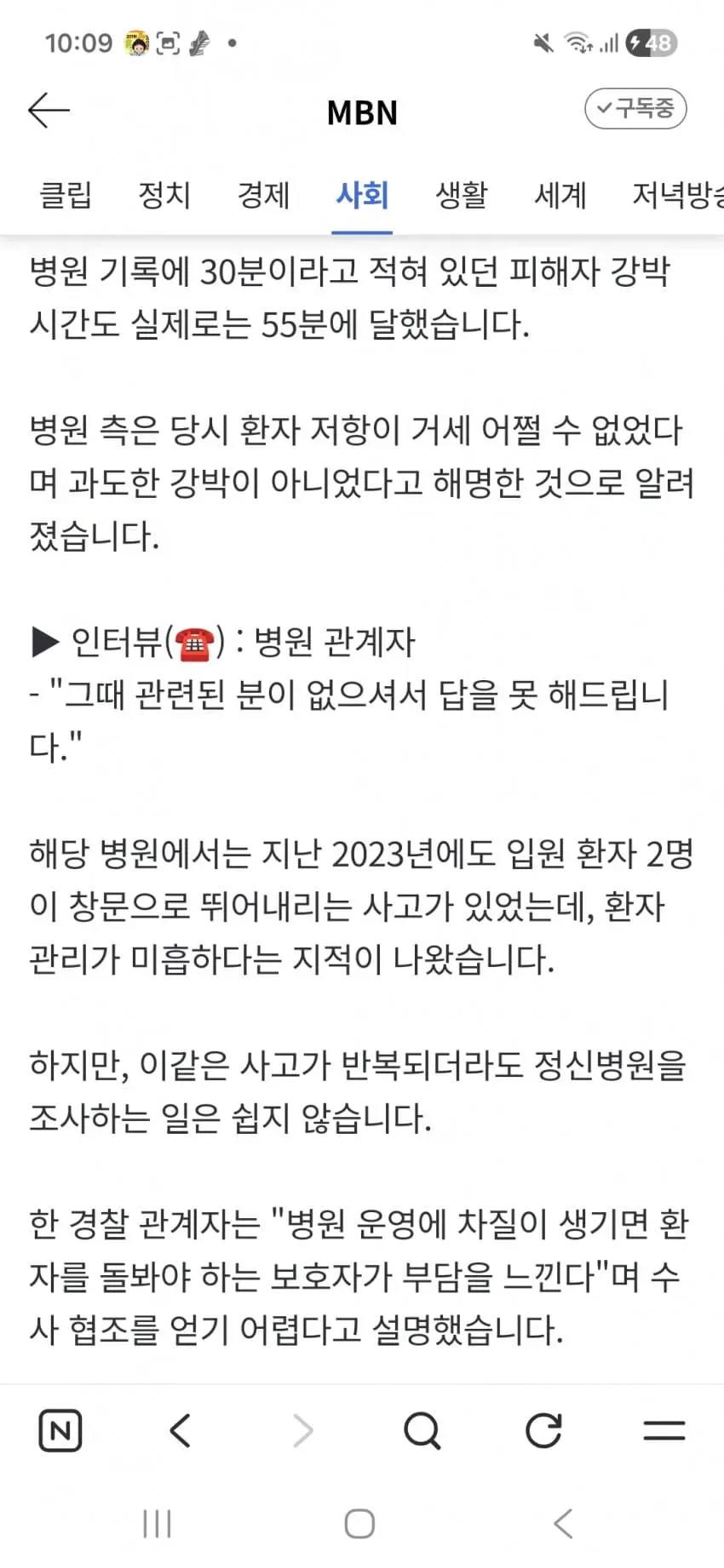
Task: Reload the current page
Action: 543,1430
